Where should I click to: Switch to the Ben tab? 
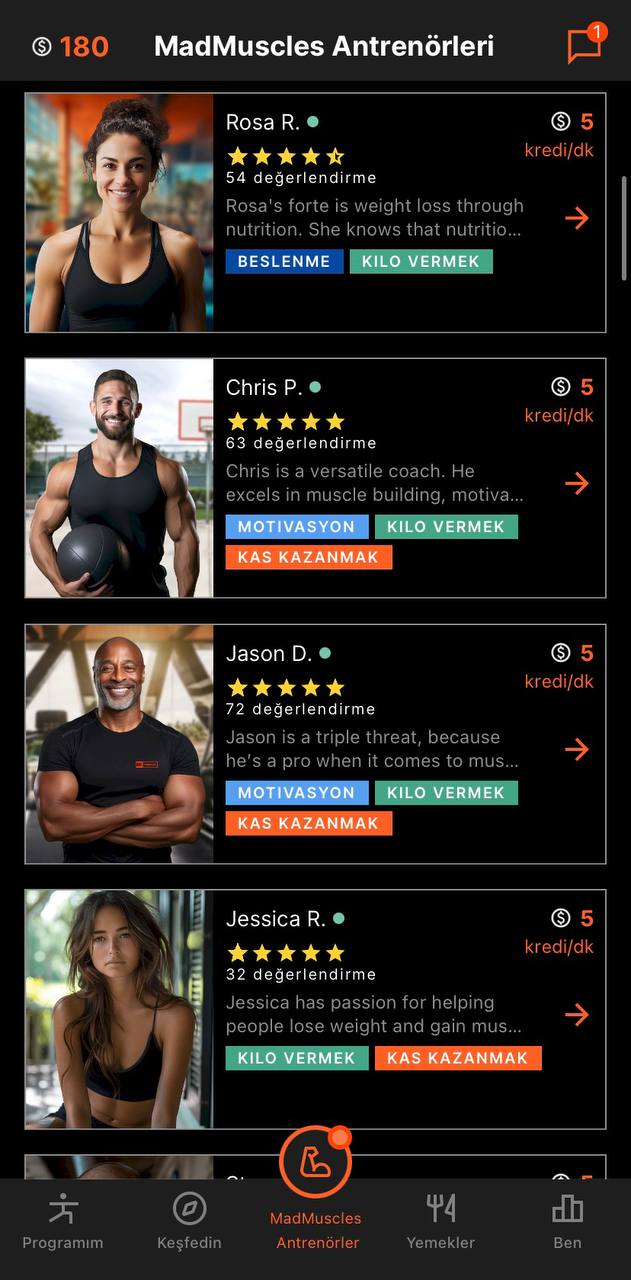(567, 1222)
